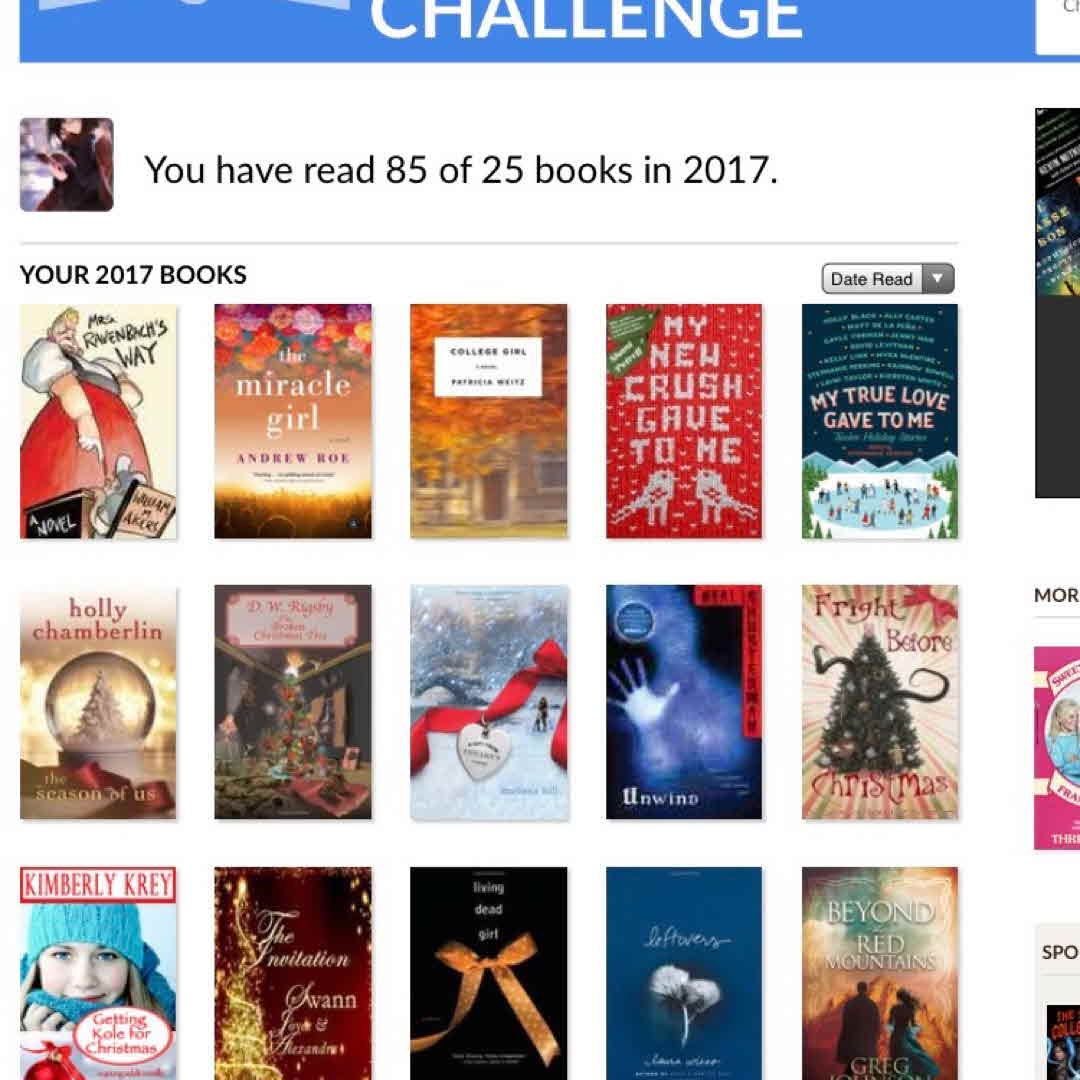Open Beyond the Red Mountains book

tap(879, 972)
